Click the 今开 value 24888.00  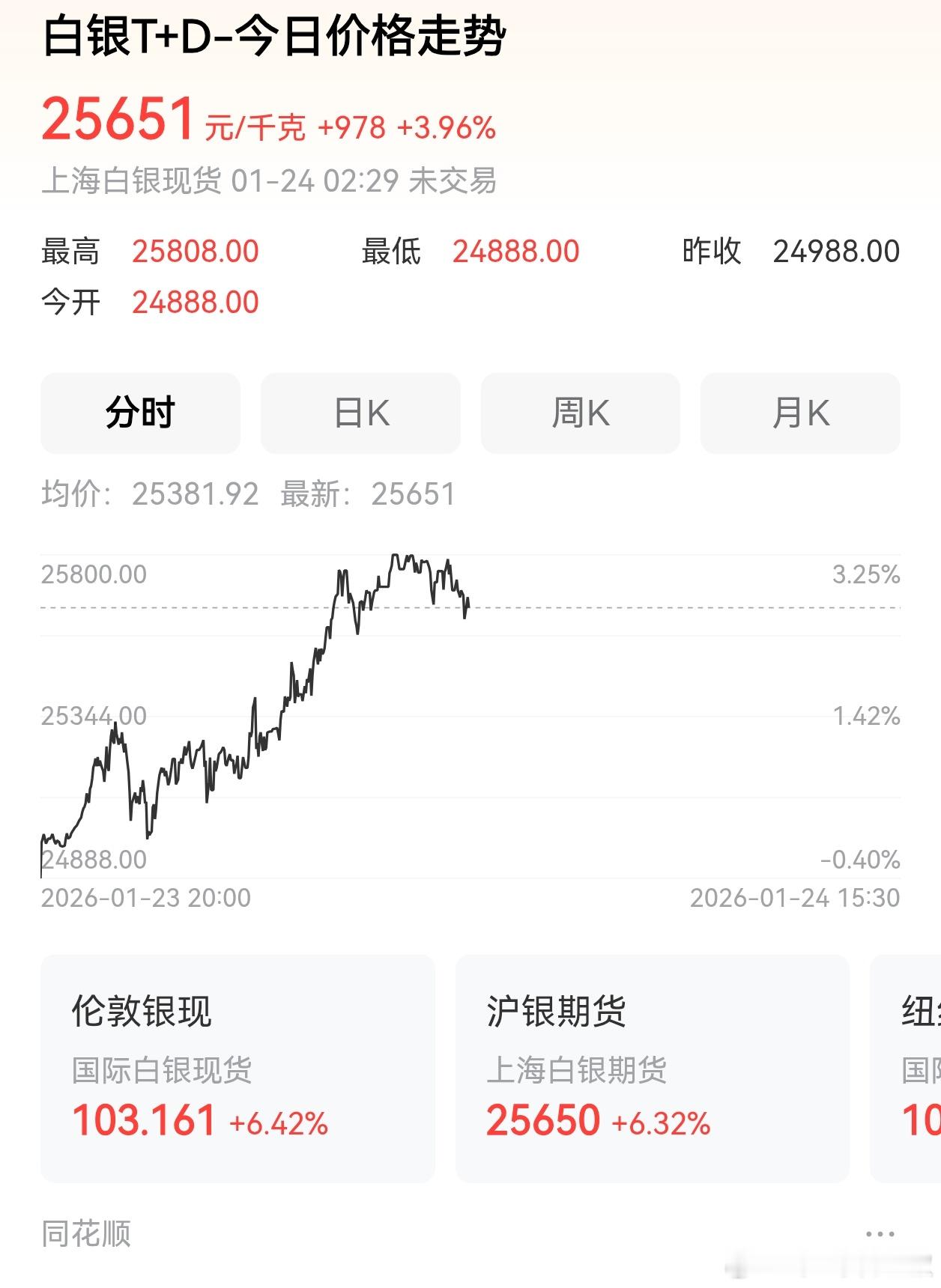tap(195, 303)
